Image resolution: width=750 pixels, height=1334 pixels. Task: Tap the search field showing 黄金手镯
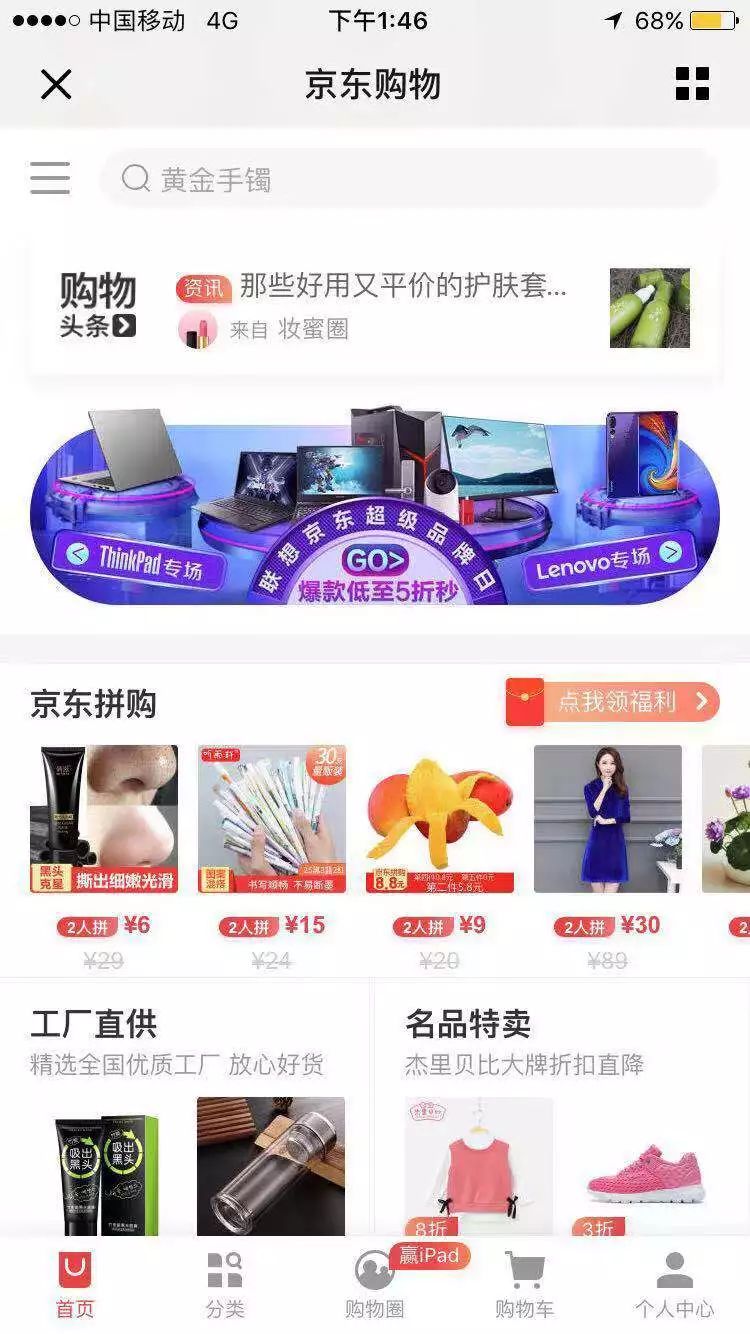tap(300, 178)
